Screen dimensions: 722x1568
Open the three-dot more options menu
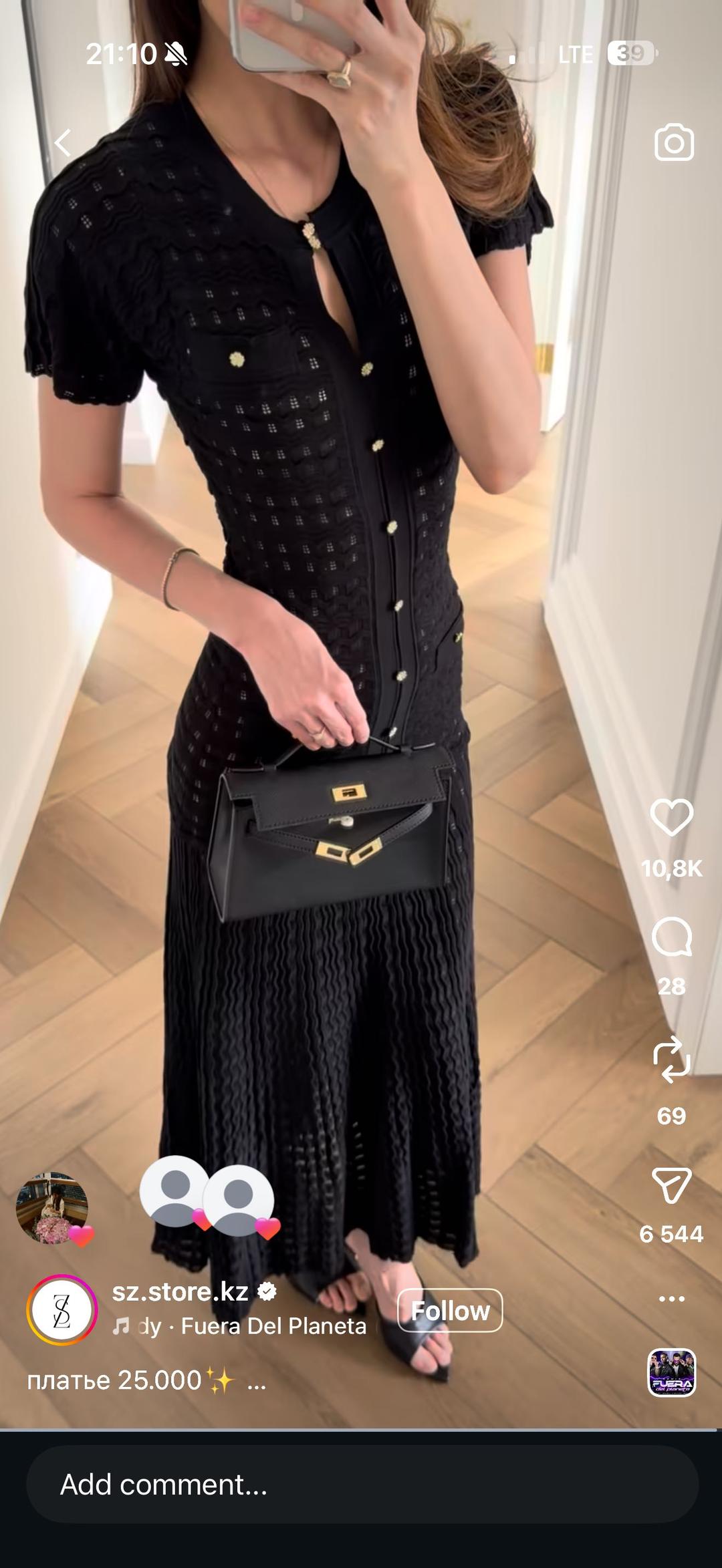(671, 1299)
